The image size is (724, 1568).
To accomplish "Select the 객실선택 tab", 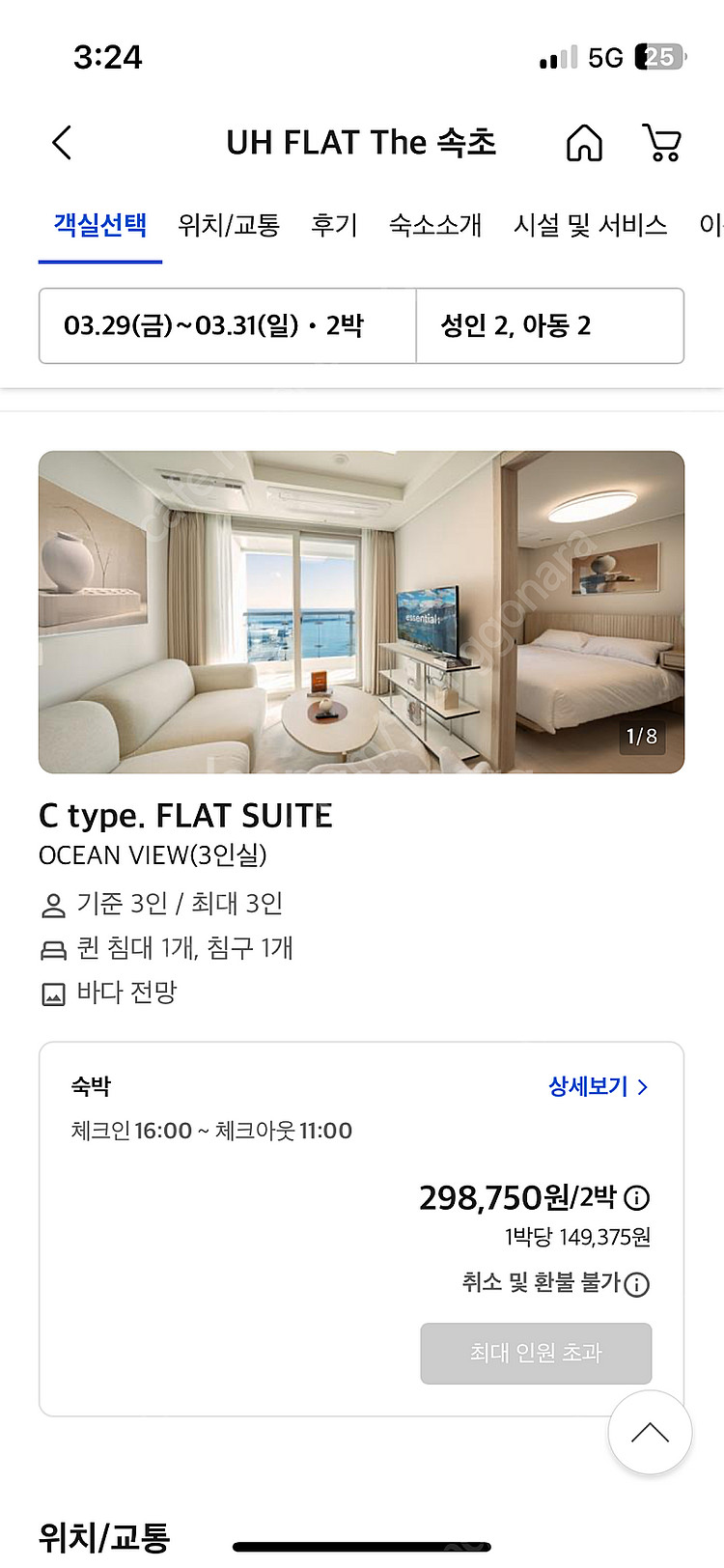I will (100, 226).
